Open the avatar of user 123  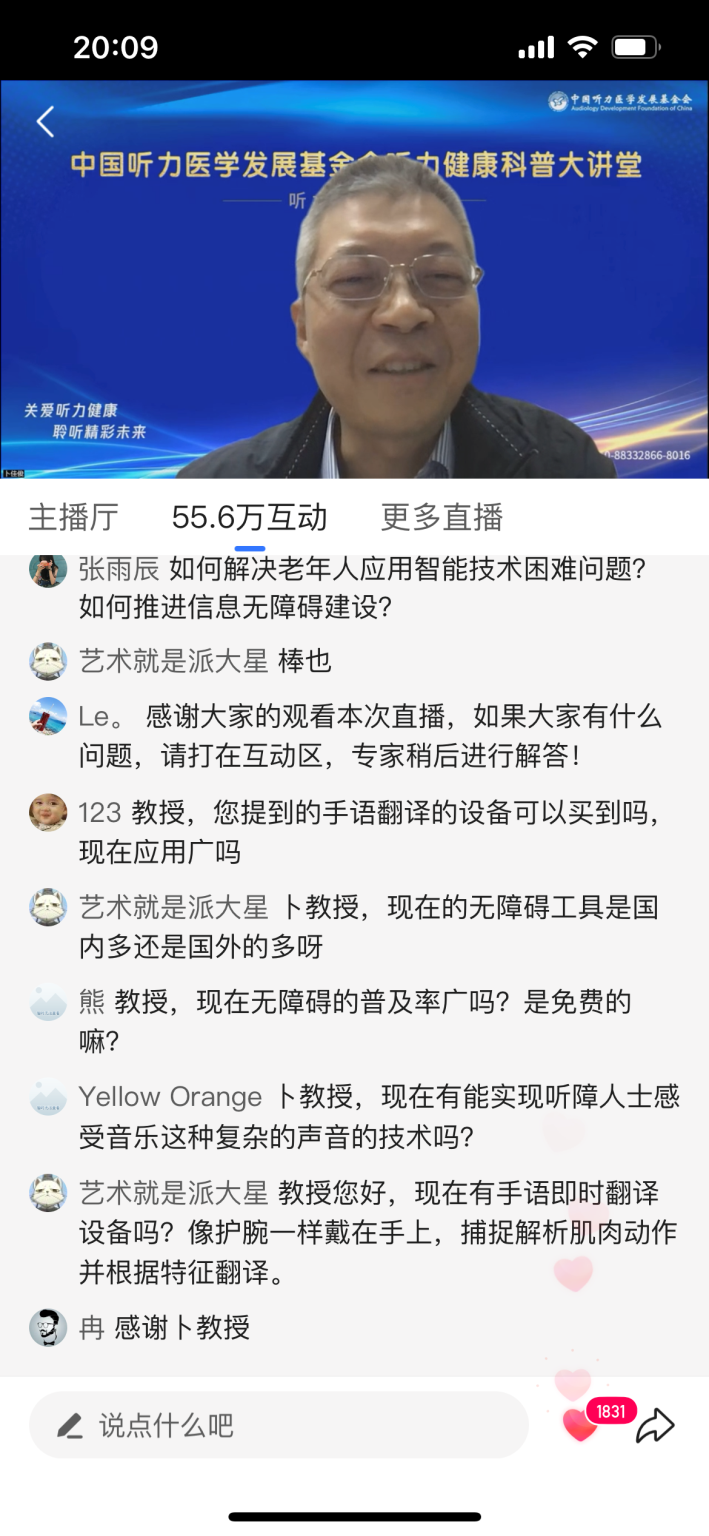pyautogui.click(x=48, y=812)
